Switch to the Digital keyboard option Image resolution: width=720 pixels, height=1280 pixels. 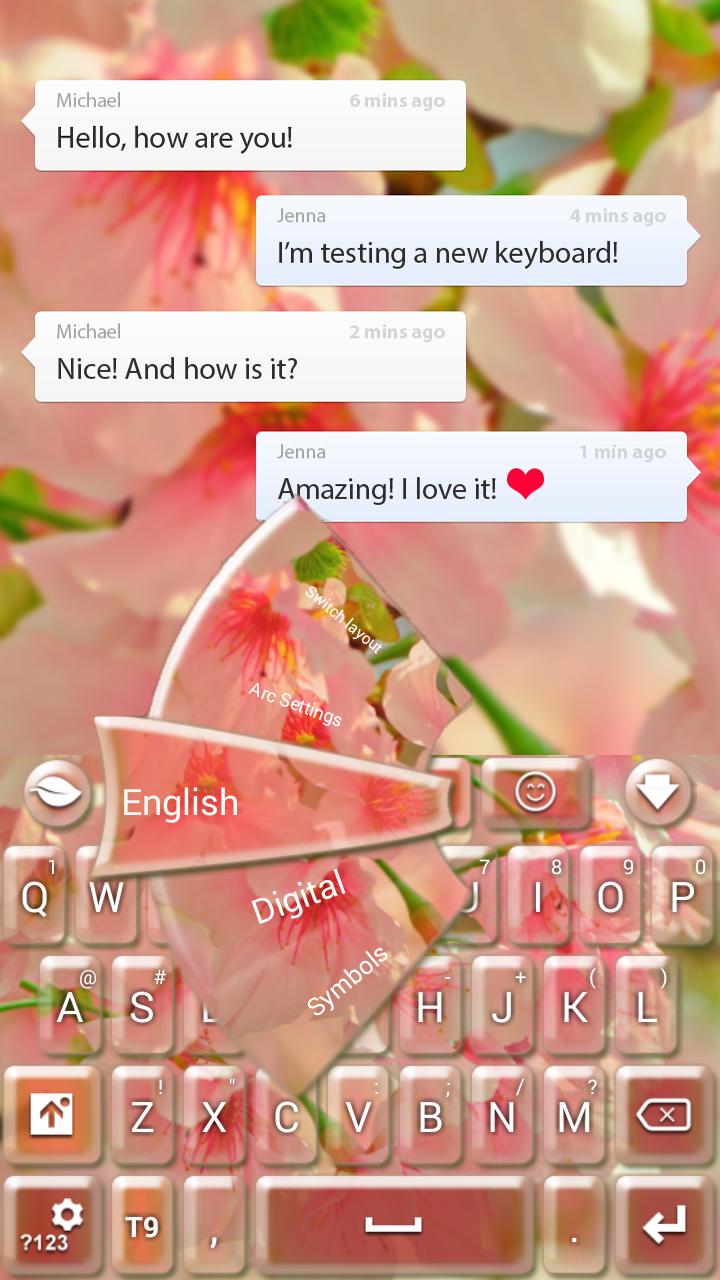point(299,896)
